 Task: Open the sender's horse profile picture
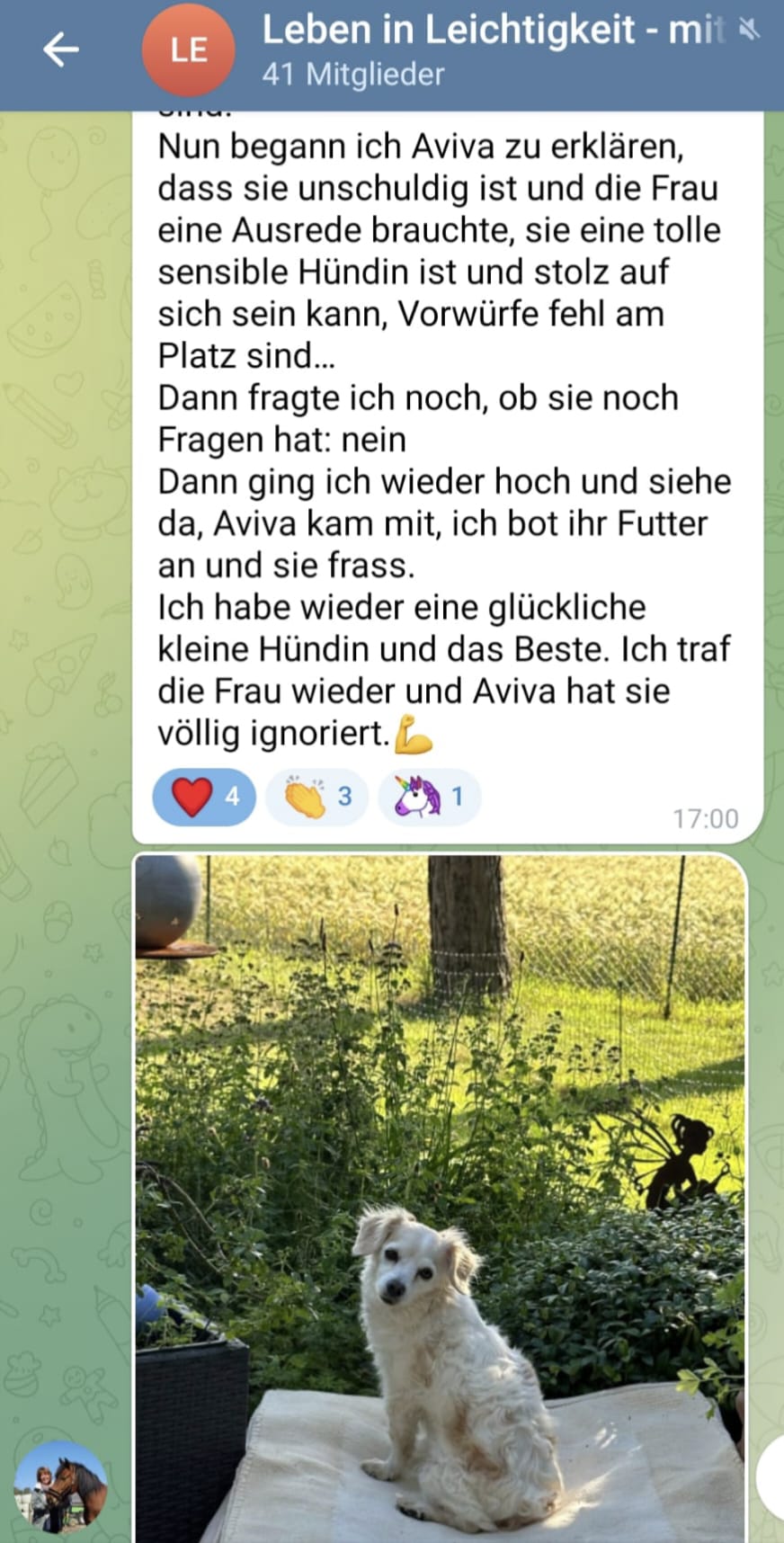pos(60,1487)
